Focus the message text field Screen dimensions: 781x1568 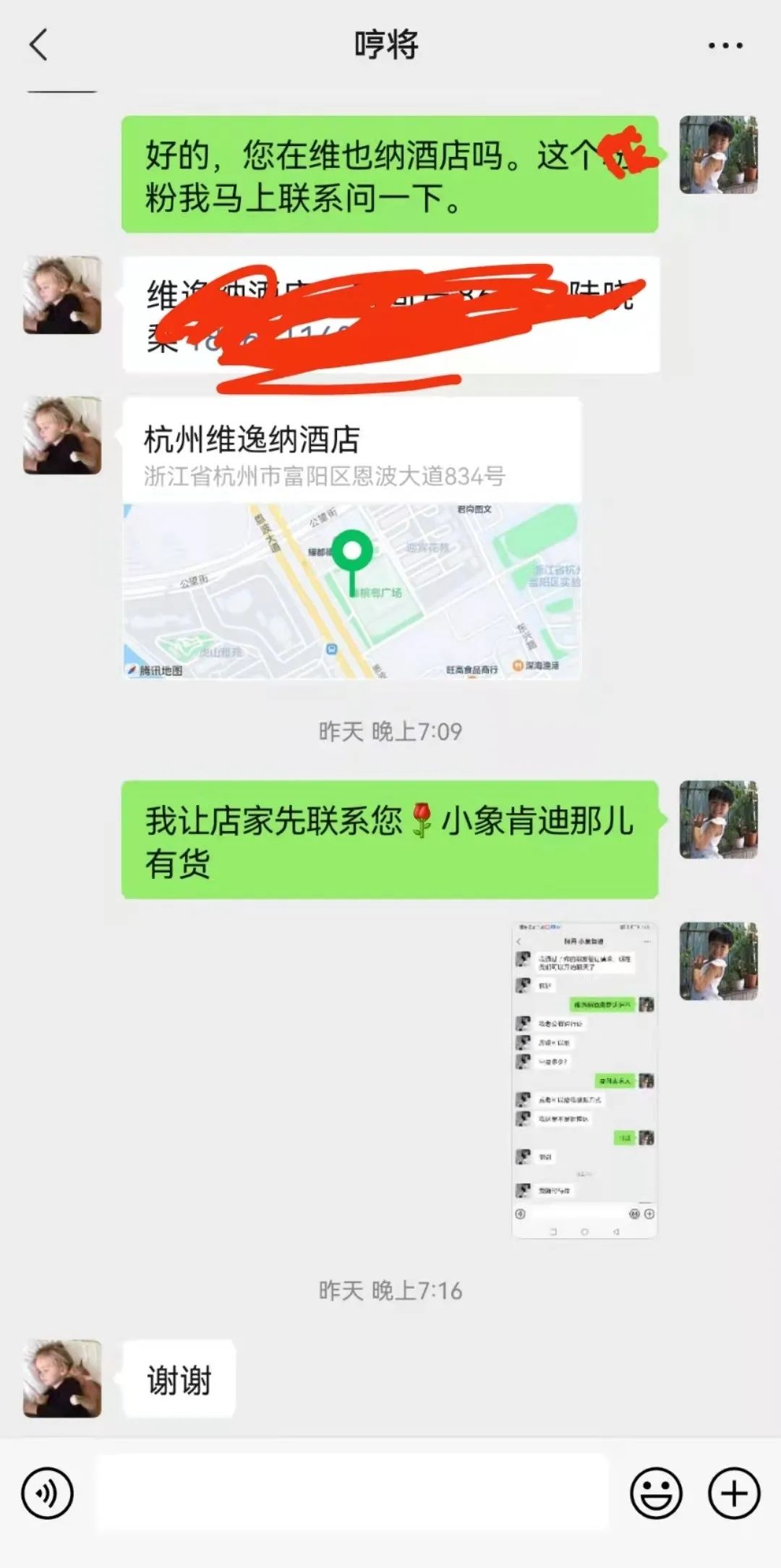tap(351, 1493)
